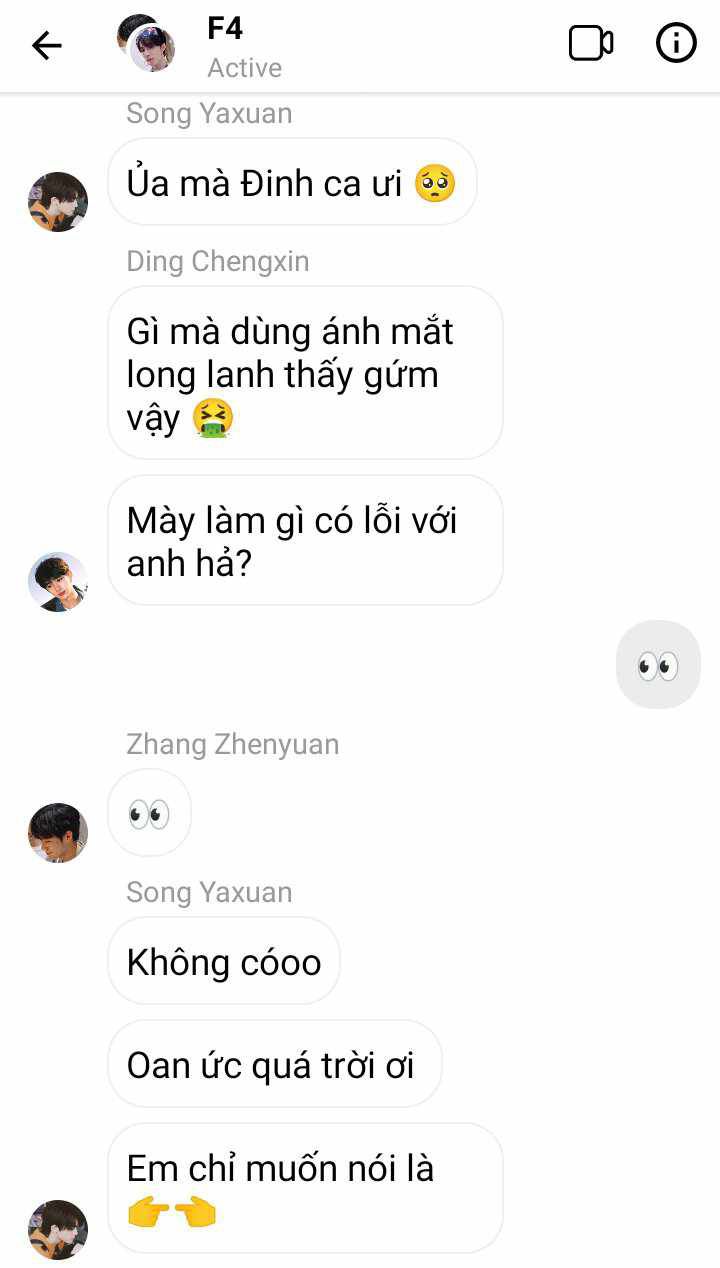This screenshot has height=1268, width=720.
Task: Open Song Yaxuan's avatar beside "Em chỉ muốn nói là"
Action: (58, 1229)
